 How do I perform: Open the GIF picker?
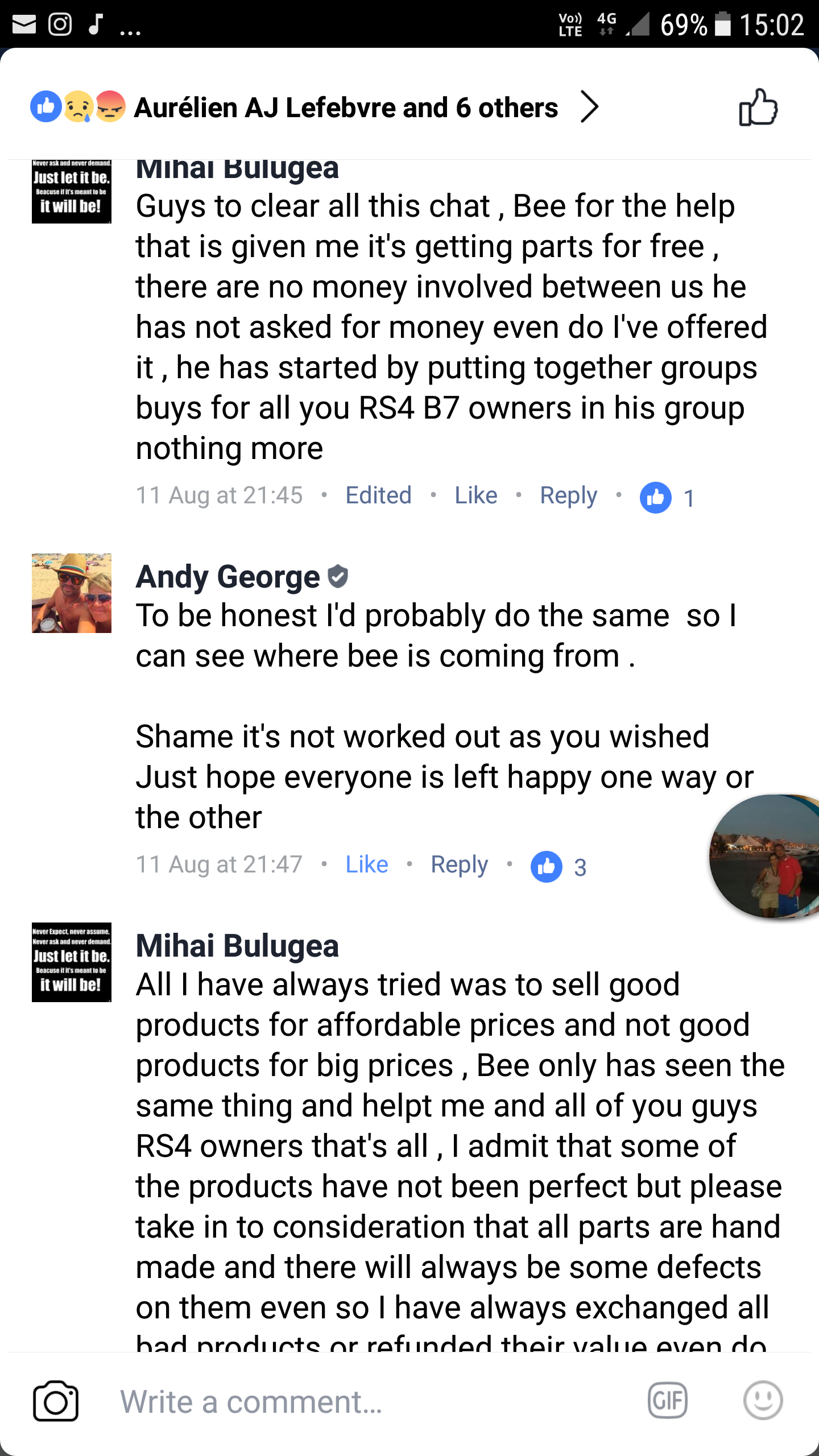click(x=667, y=1400)
